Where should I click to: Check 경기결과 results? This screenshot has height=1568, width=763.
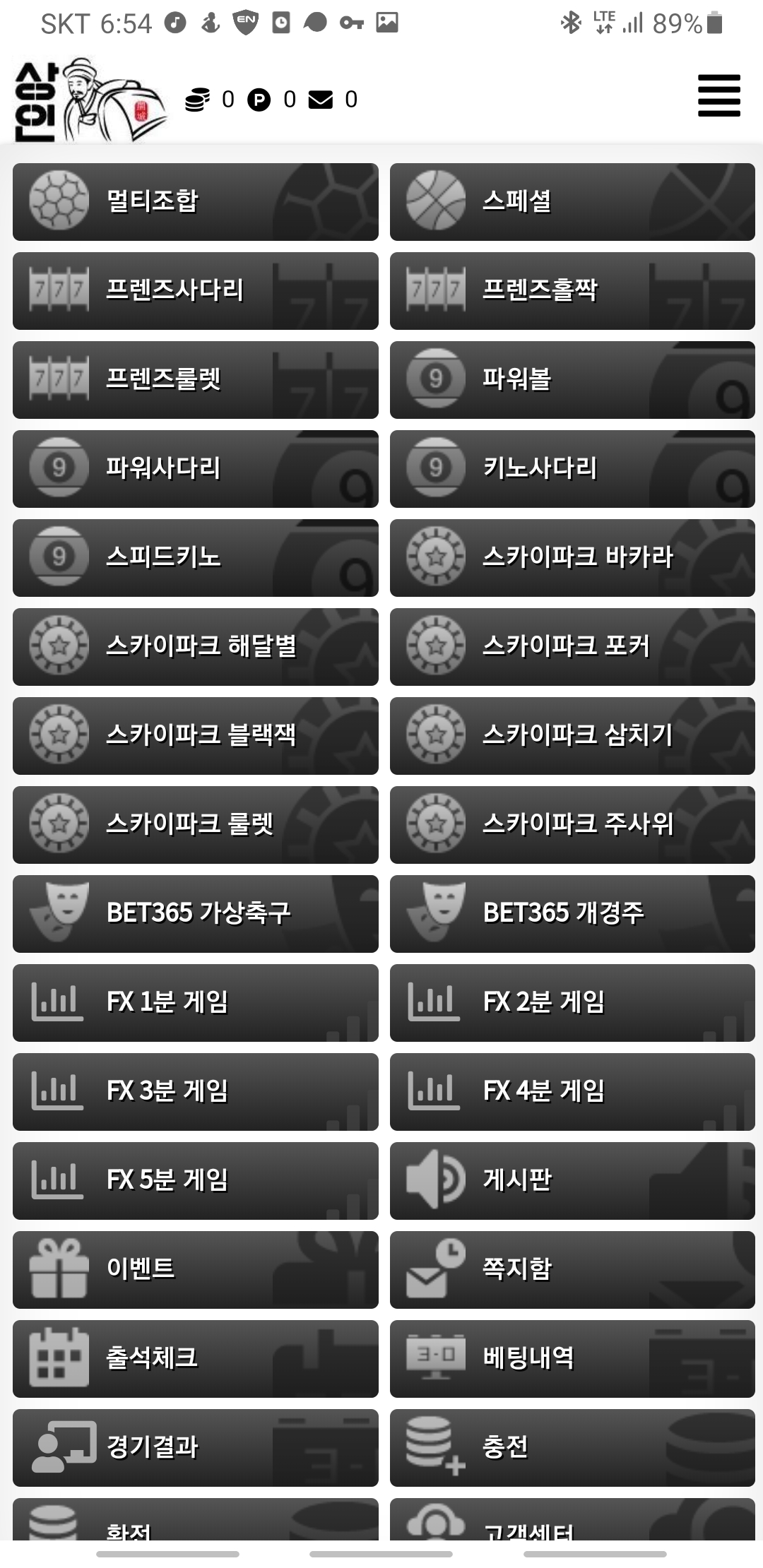point(195,1448)
